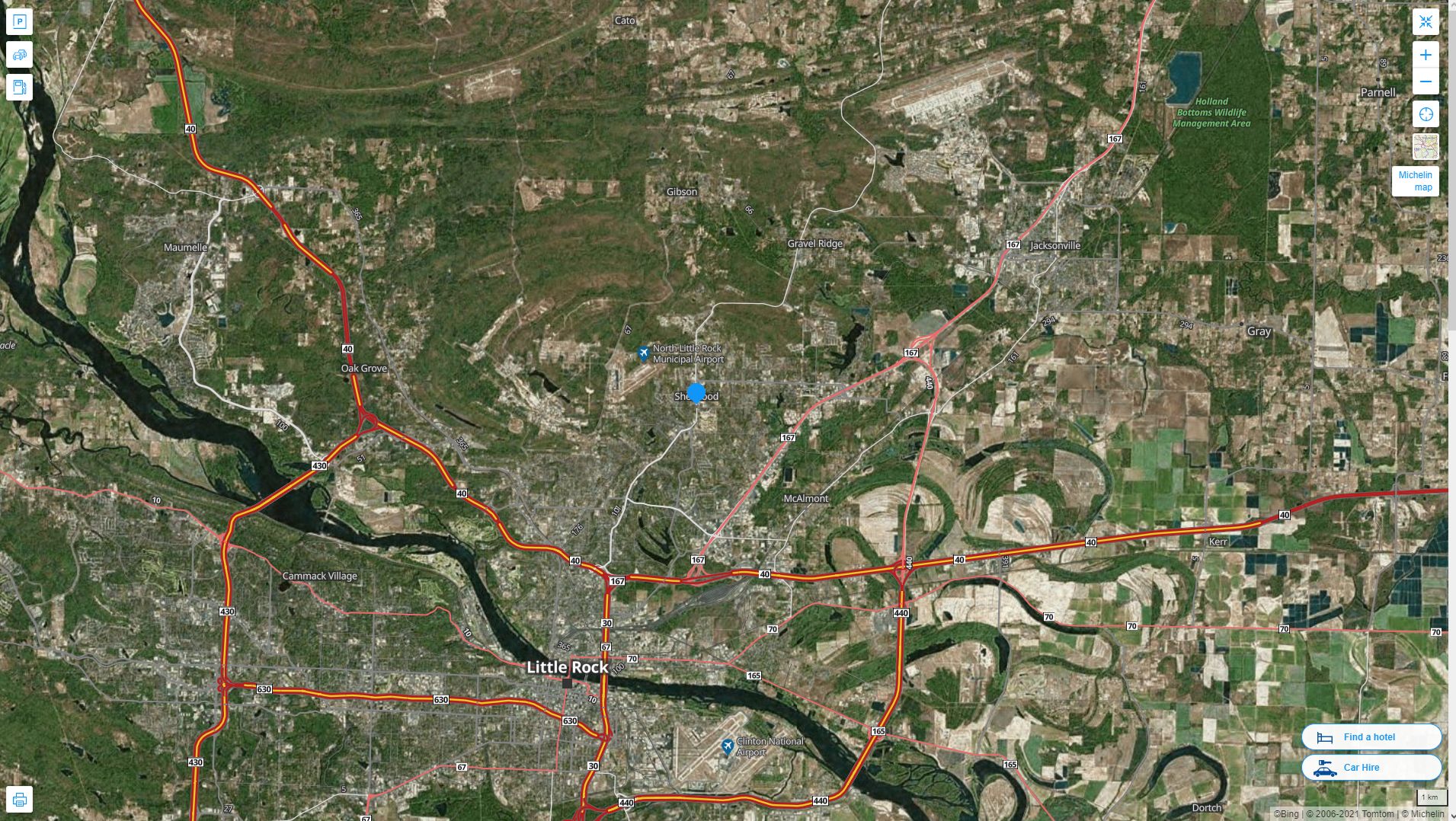Exit full-screen map view
The image size is (1456, 821).
click(1426, 22)
